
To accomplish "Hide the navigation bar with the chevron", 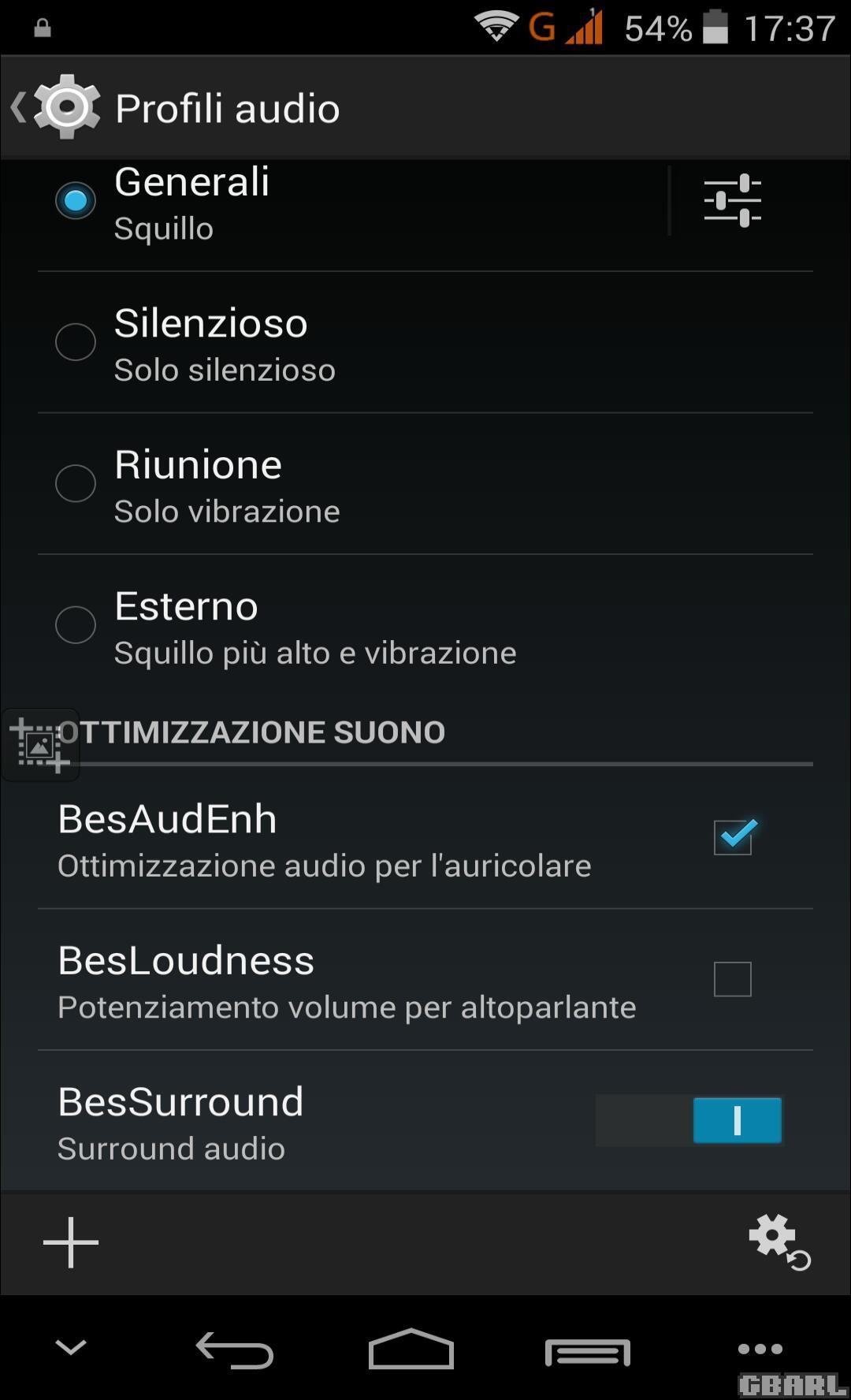I will click(x=71, y=1347).
